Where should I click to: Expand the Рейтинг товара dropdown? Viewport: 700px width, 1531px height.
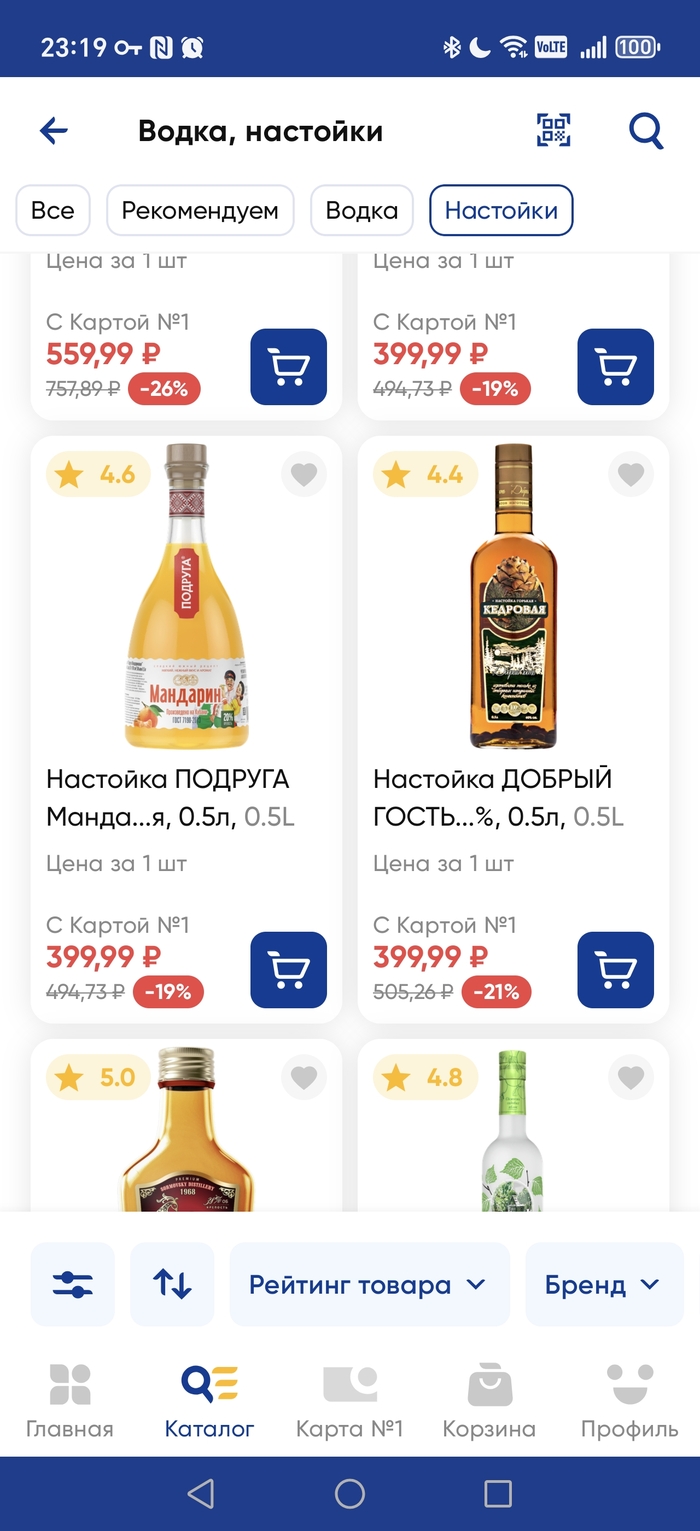pyautogui.click(x=368, y=1285)
